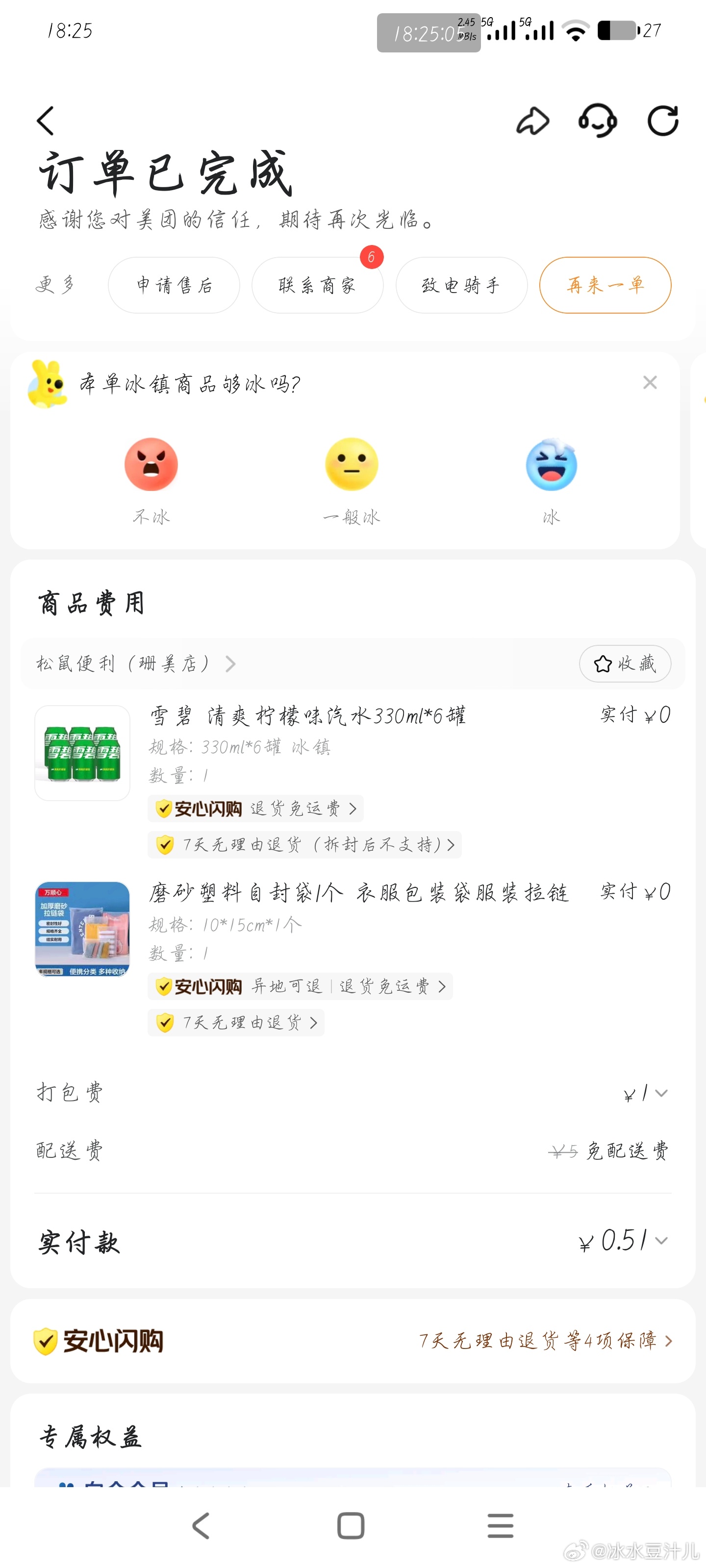Rate the iced goods as 不冰
The width and height of the screenshot is (706, 1568).
pos(151,465)
